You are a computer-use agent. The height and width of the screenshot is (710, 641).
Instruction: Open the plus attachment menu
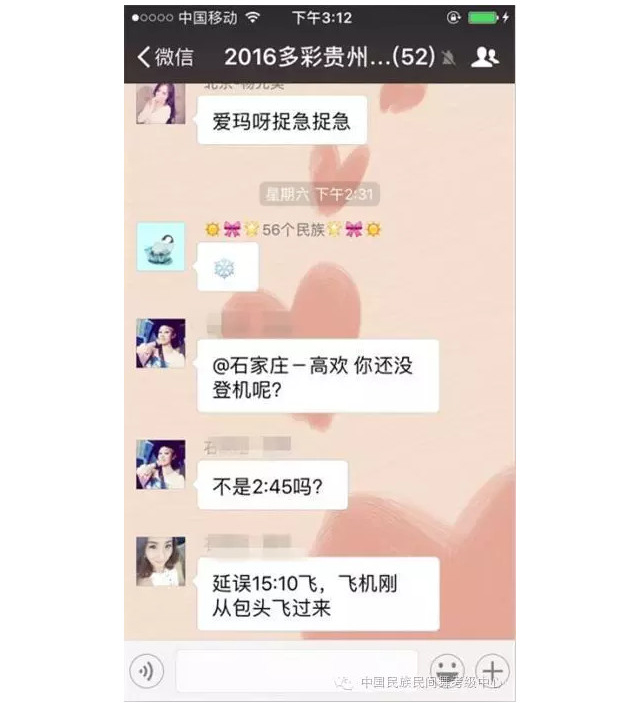(492, 669)
